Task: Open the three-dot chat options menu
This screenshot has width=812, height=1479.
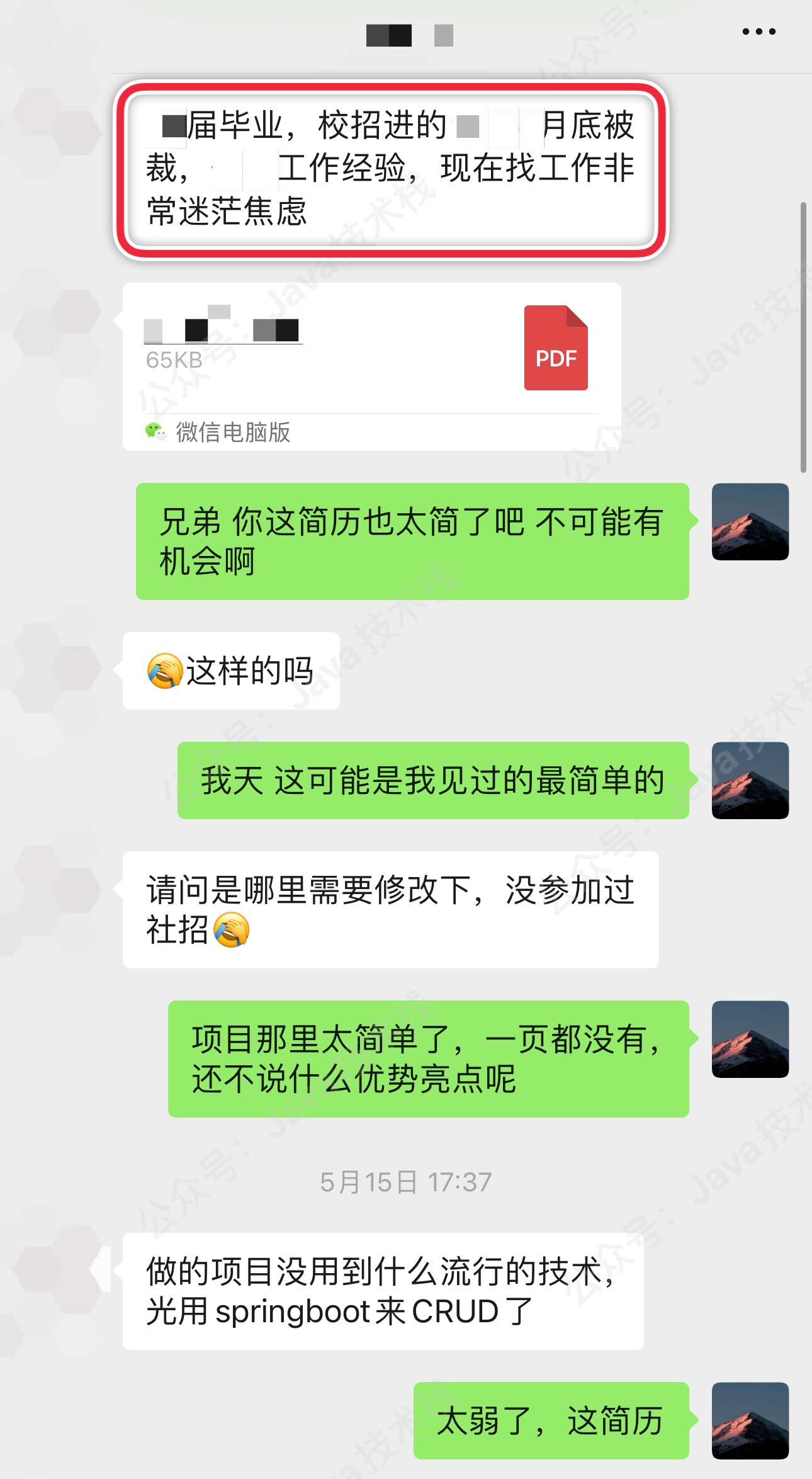Action: coord(758,31)
